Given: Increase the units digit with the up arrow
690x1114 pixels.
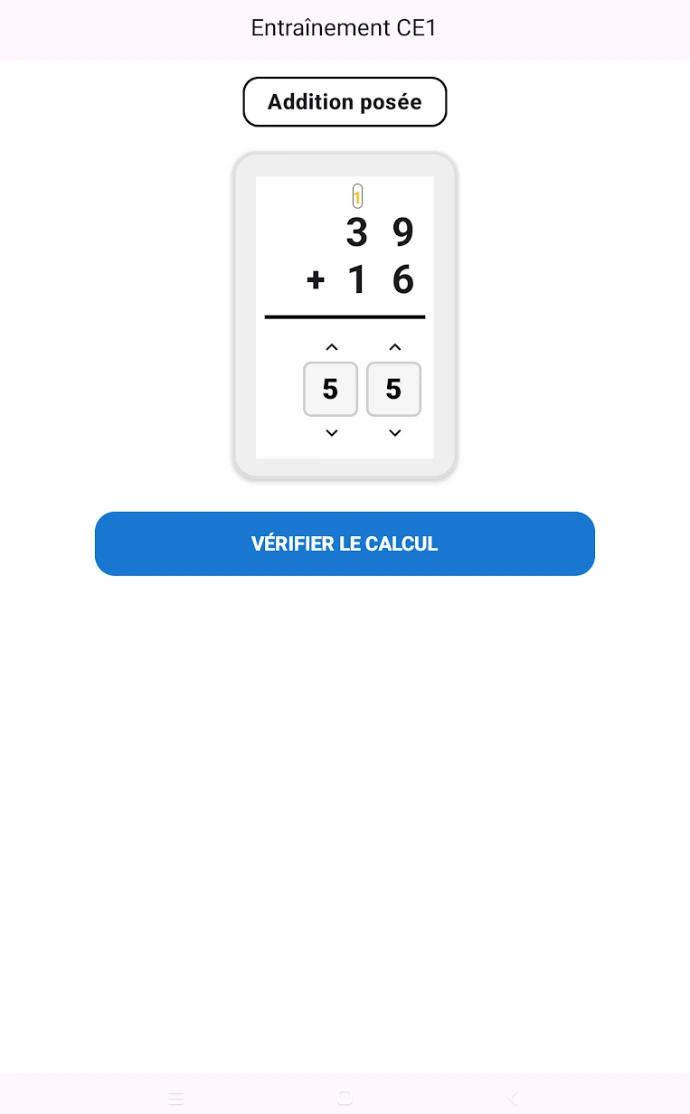Looking at the screenshot, I should (394, 347).
